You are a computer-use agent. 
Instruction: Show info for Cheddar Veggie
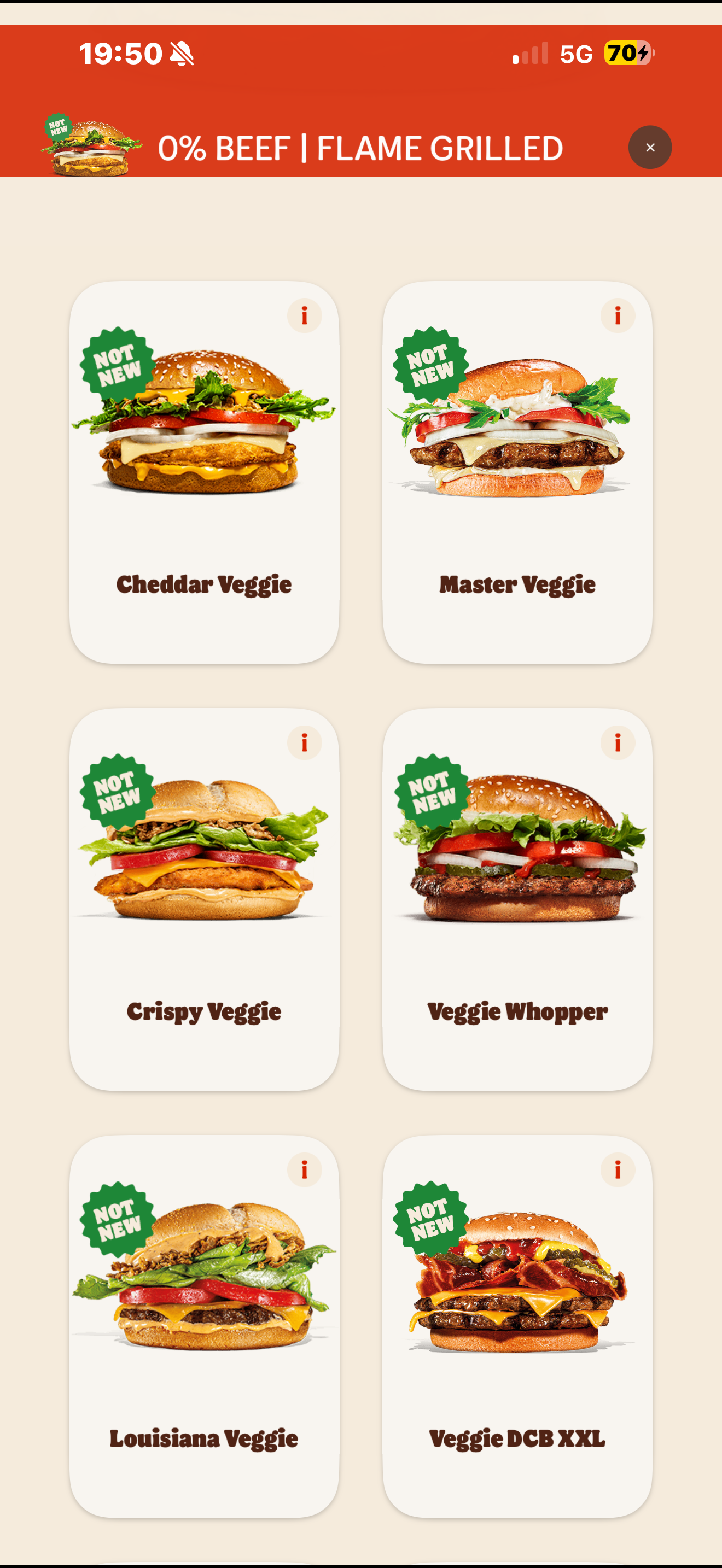(x=304, y=316)
